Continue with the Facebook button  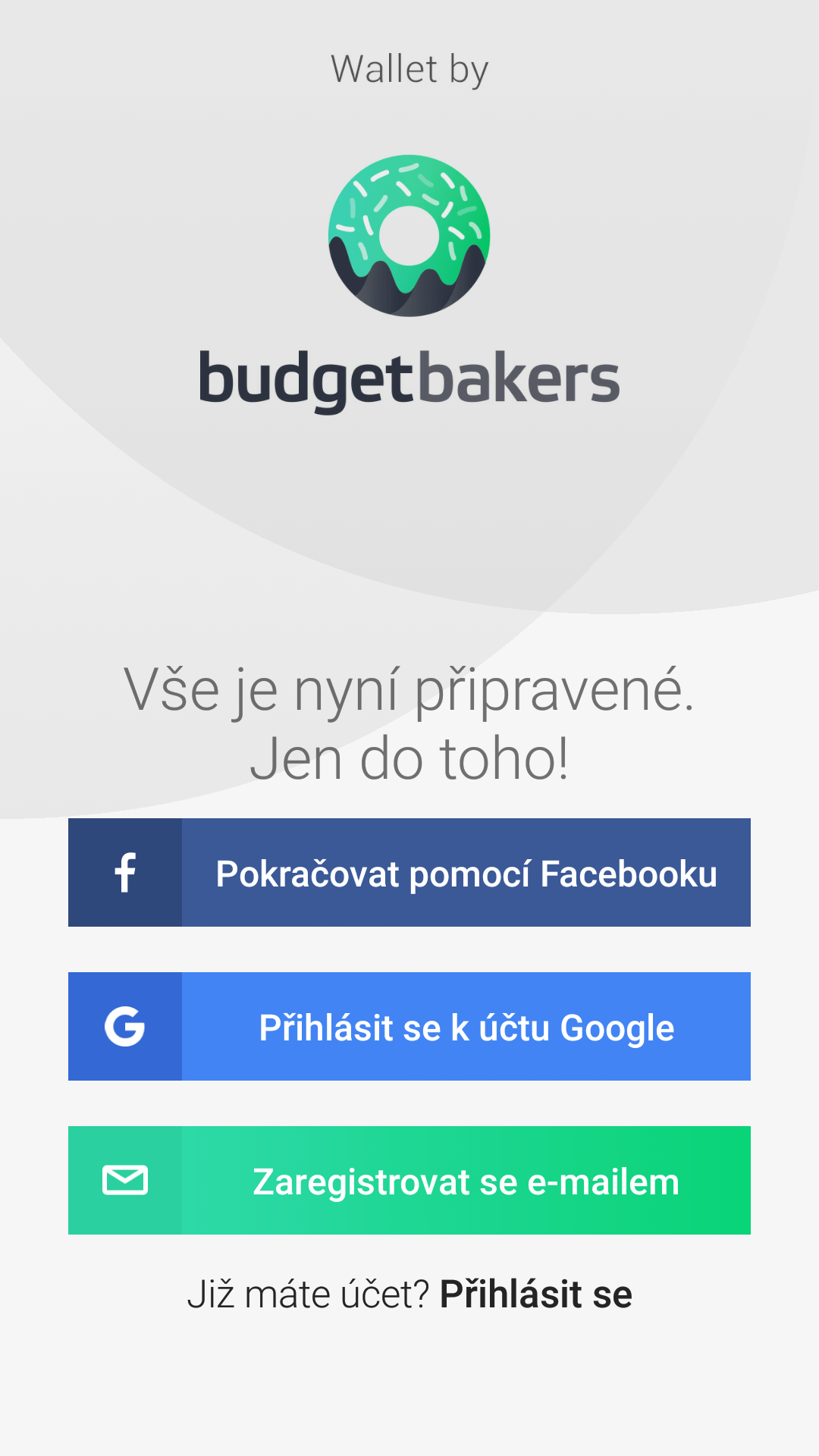(409, 872)
